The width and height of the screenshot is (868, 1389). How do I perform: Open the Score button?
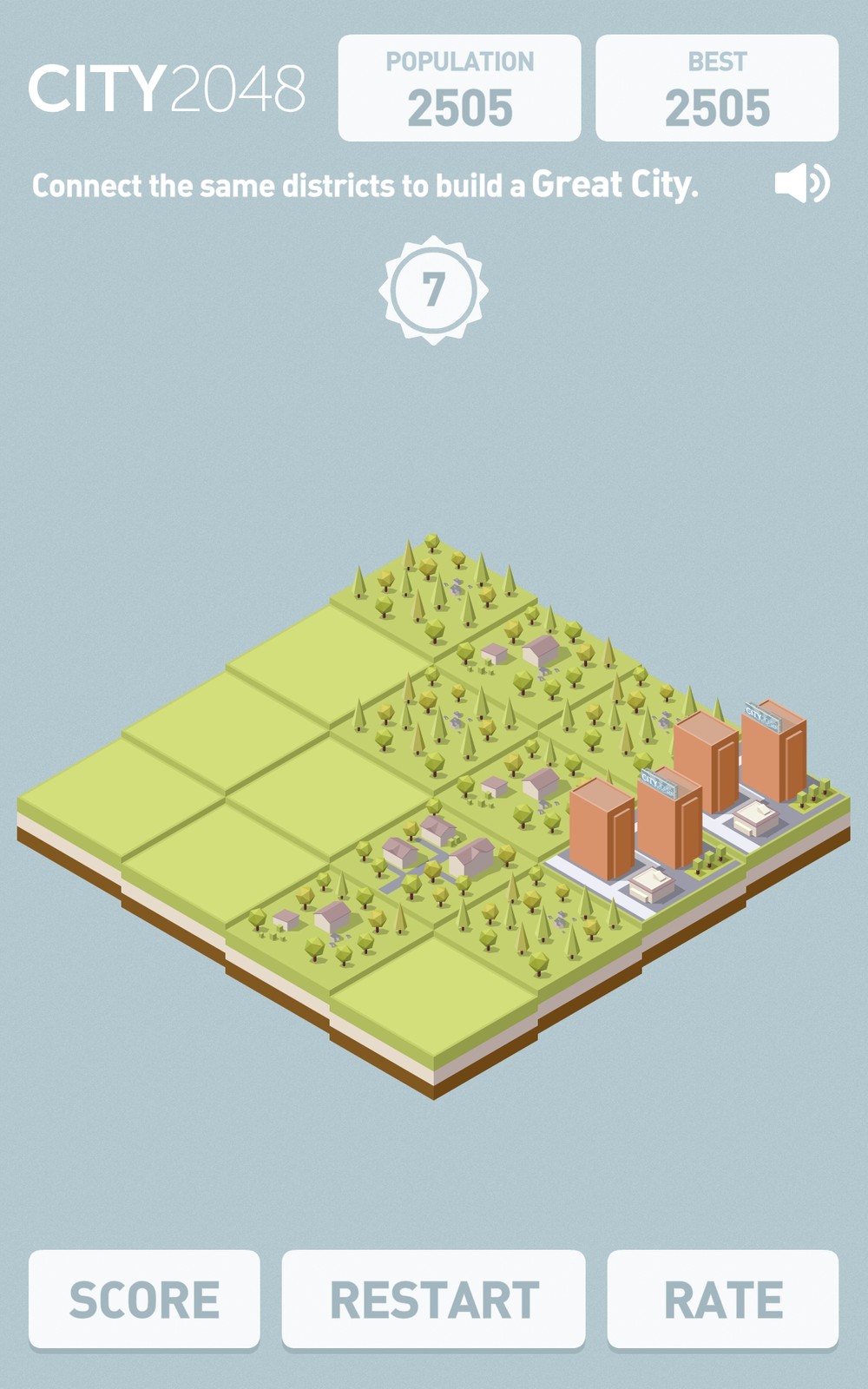tap(144, 1299)
